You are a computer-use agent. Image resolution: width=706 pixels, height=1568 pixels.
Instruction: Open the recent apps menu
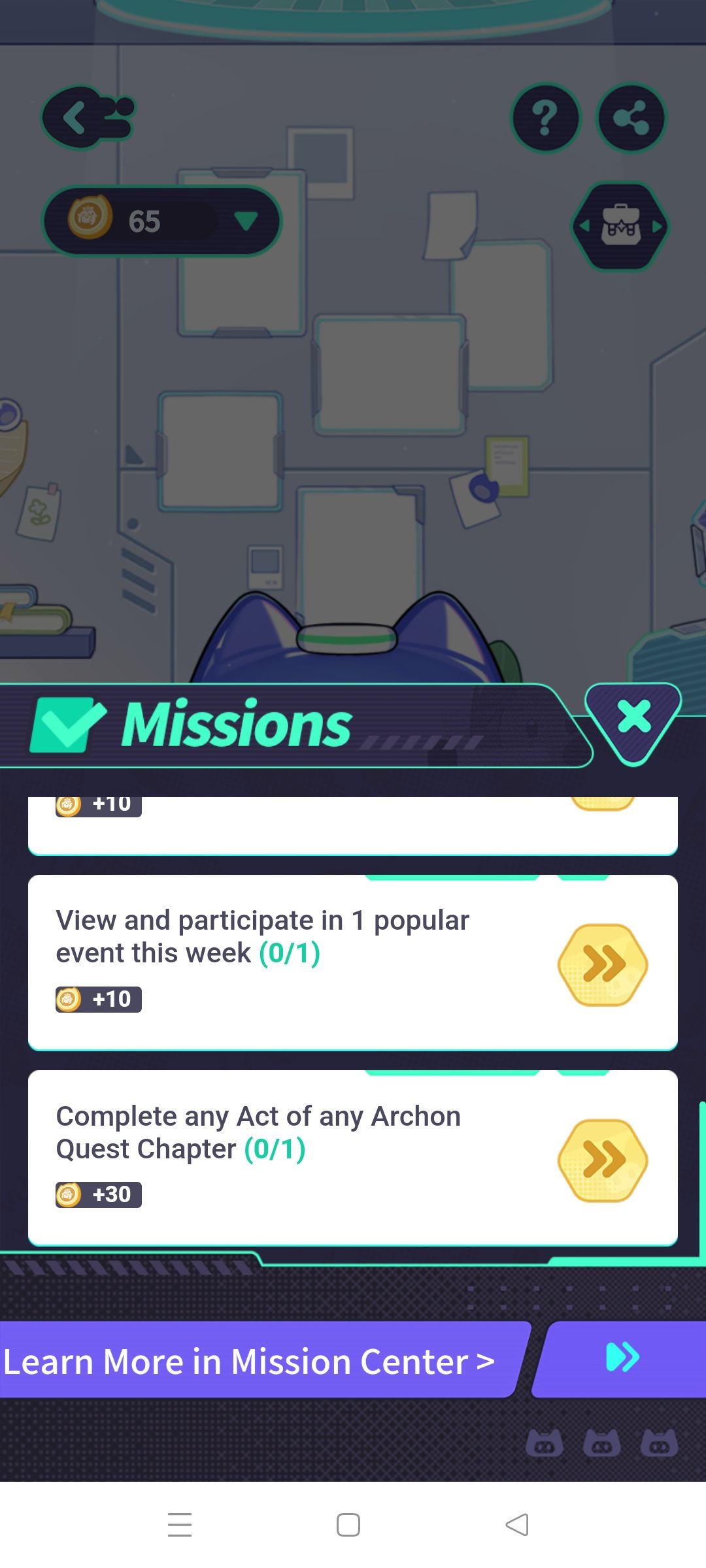point(180,1525)
